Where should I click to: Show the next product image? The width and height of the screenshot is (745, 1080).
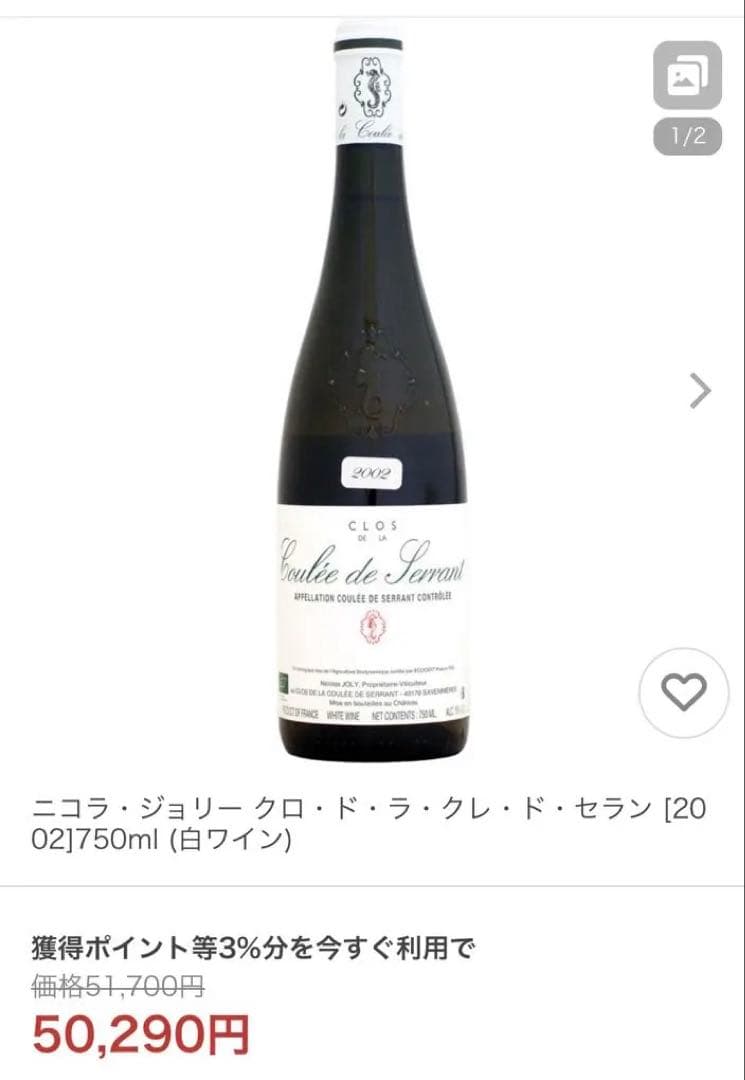tap(701, 391)
